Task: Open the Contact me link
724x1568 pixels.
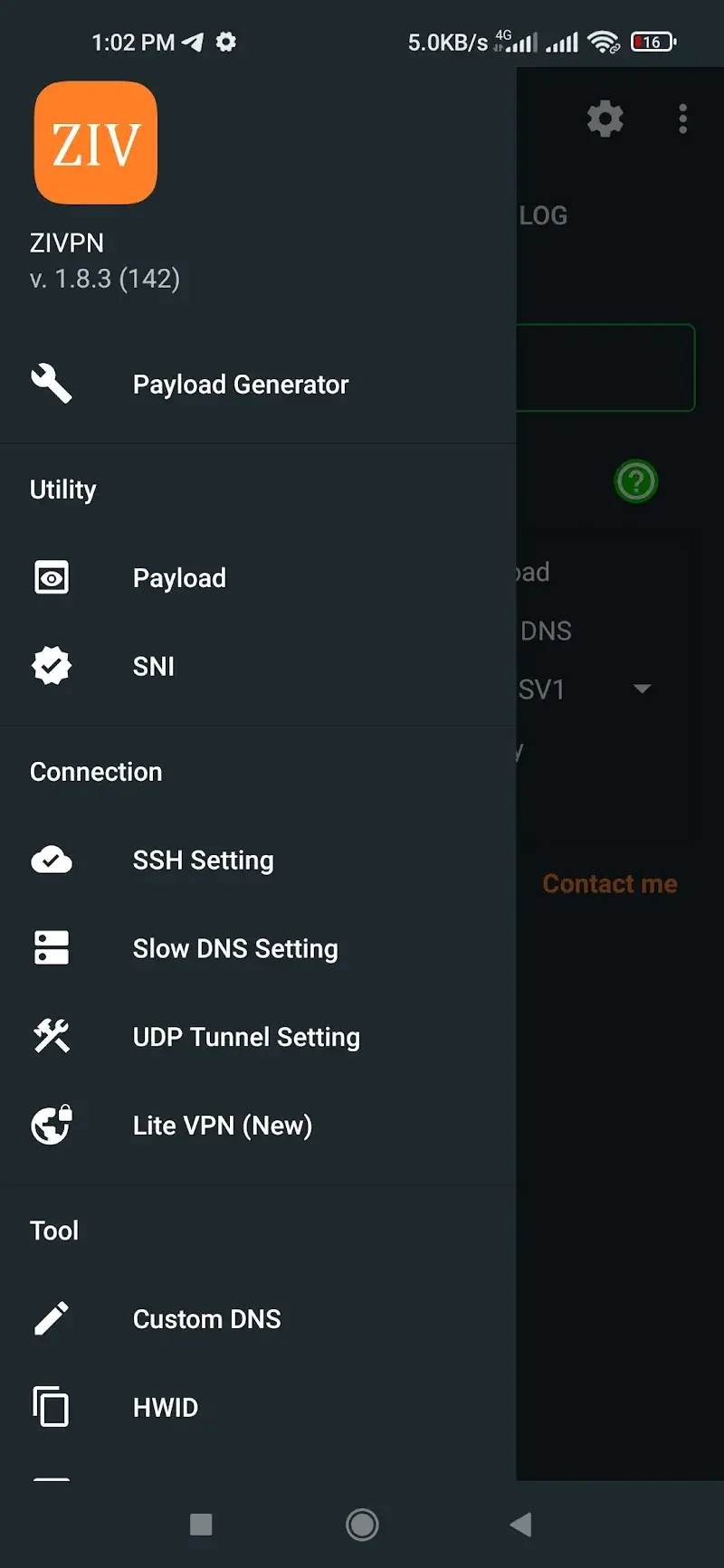Action: pos(610,883)
